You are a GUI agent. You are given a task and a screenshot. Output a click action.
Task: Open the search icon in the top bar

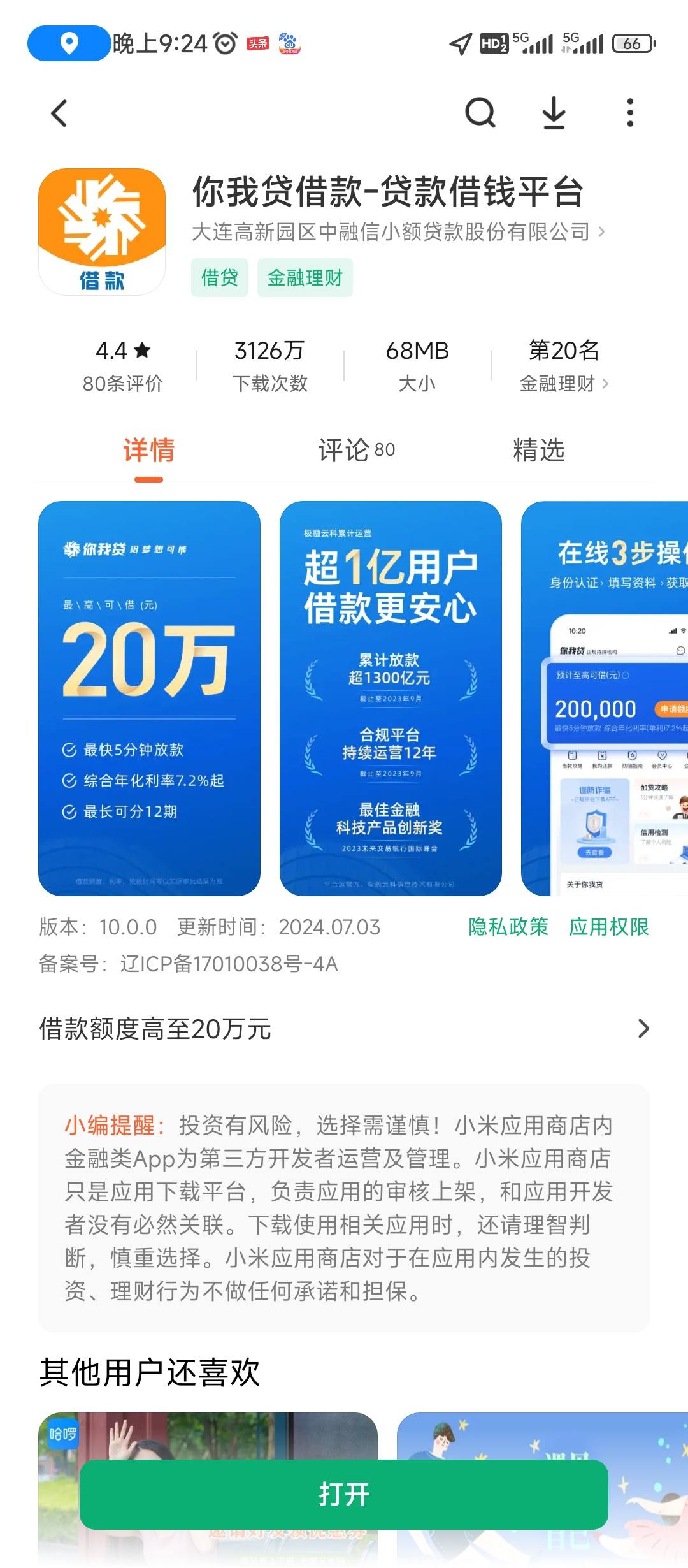click(x=480, y=113)
